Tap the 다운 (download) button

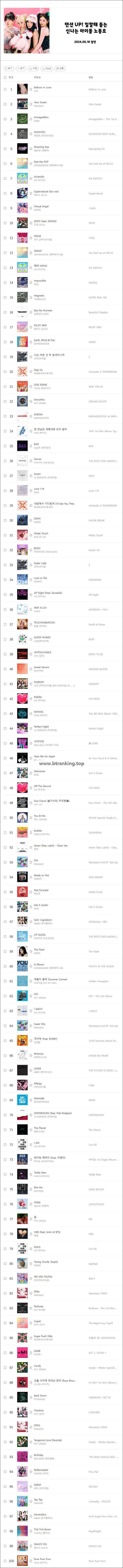(34, 68)
